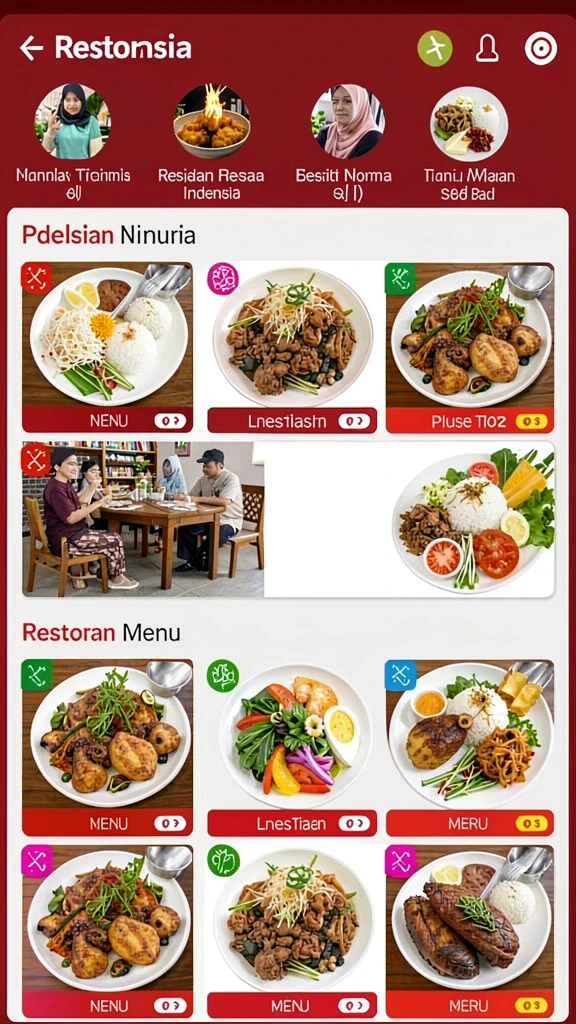The height and width of the screenshot is (1024, 576).
Task: Open the Residan Resaa Indensia story circle
Action: [x=212, y=121]
